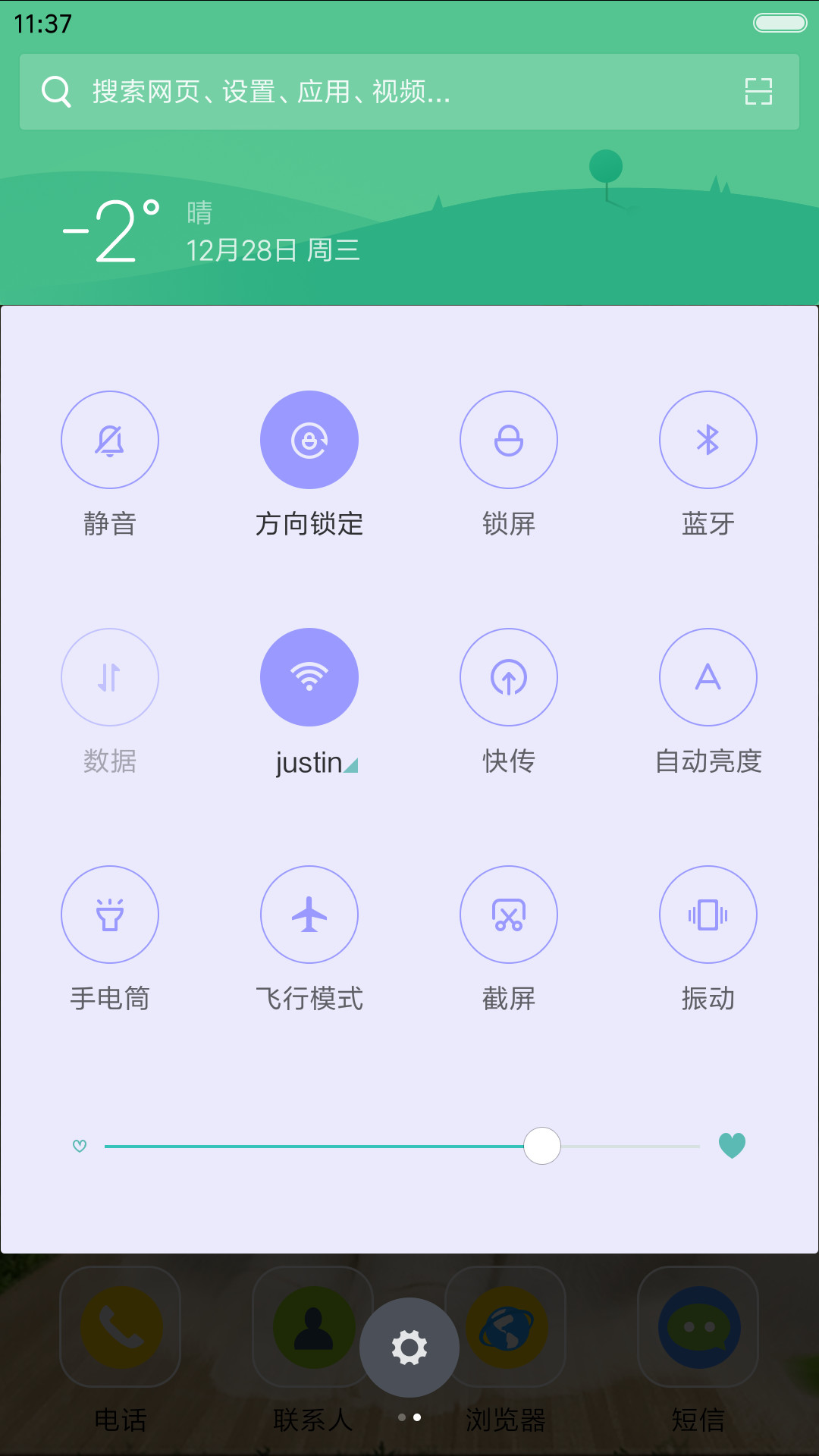Toggle mobile data (数据)

(110, 677)
